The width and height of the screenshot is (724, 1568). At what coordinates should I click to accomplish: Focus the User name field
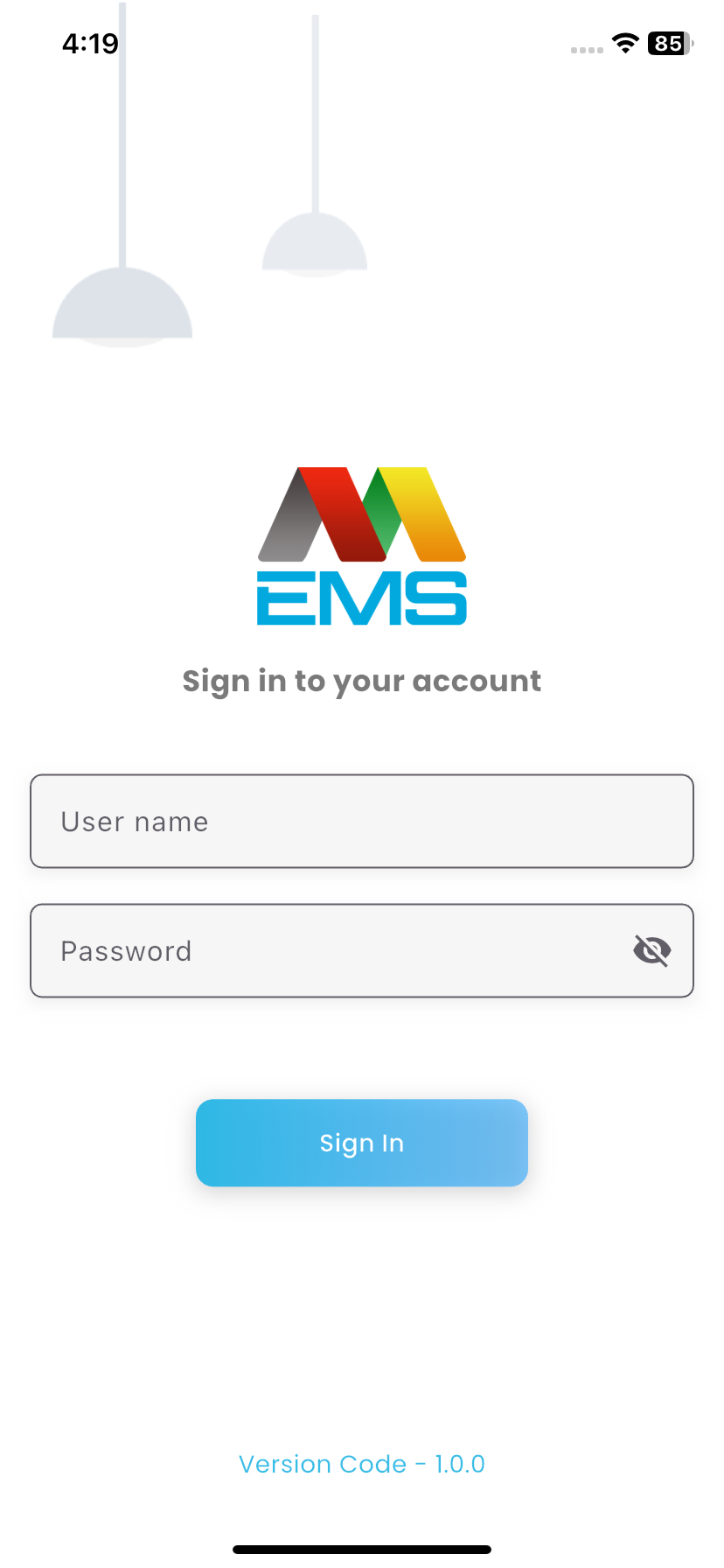click(x=362, y=821)
